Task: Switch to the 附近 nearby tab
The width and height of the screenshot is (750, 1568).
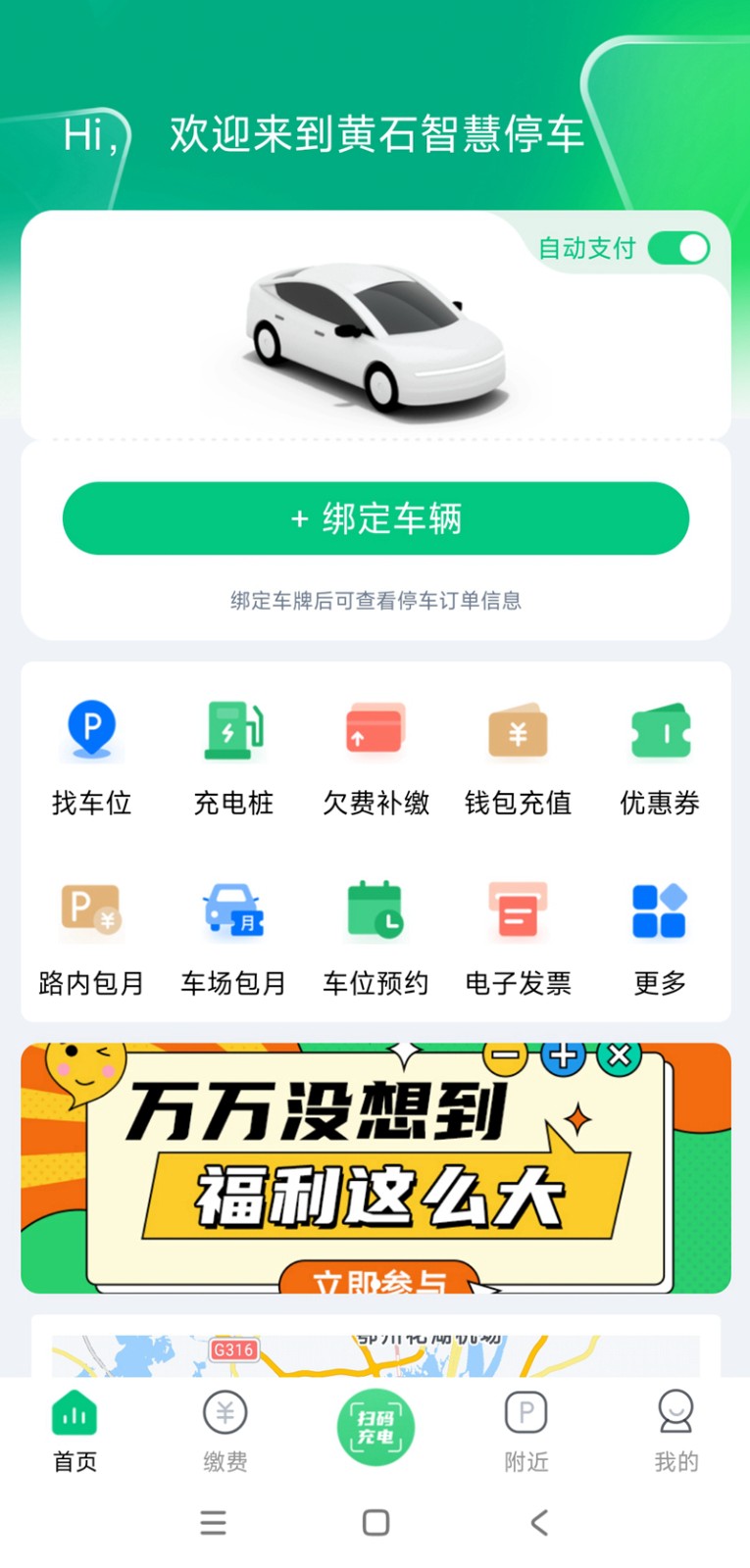Action: pos(526,1431)
